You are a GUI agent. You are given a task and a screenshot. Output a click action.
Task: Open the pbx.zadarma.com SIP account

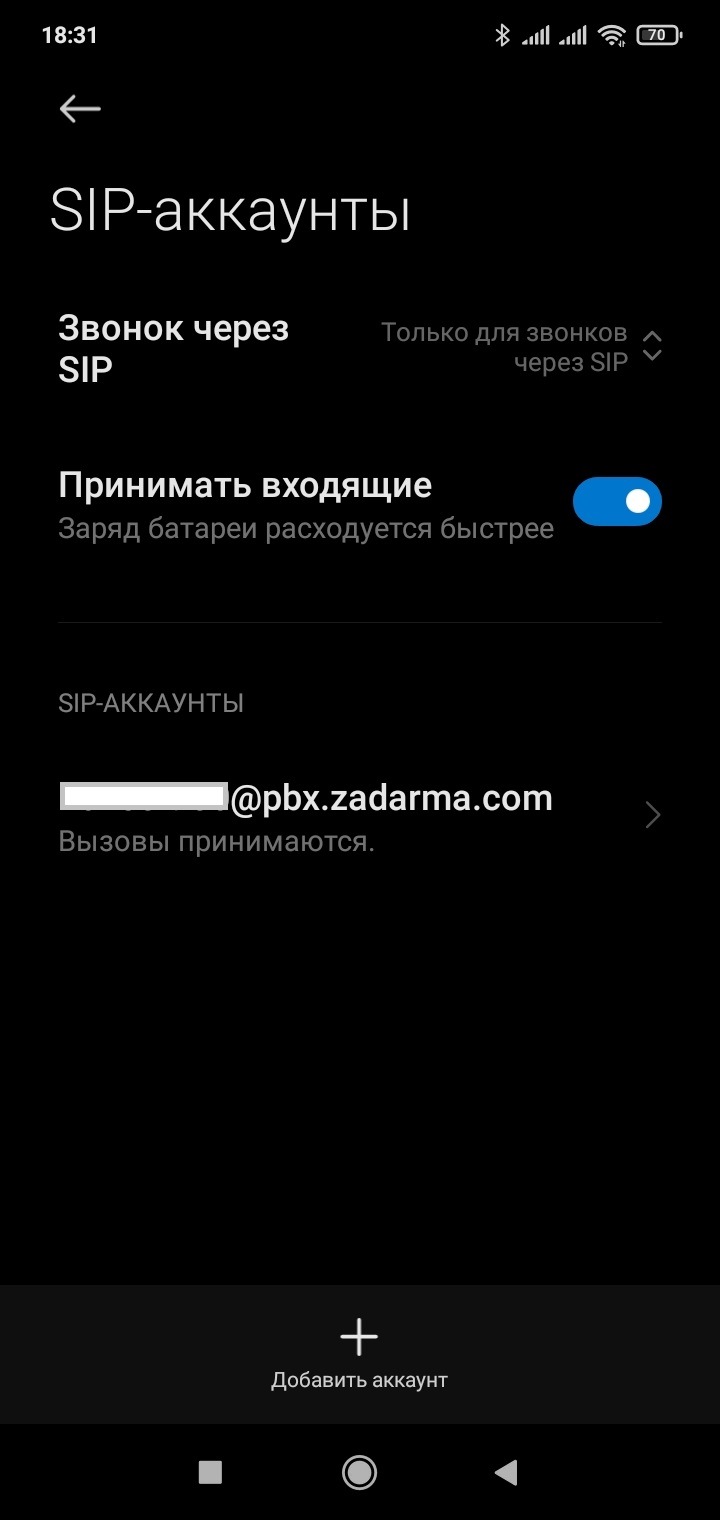click(360, 816)
